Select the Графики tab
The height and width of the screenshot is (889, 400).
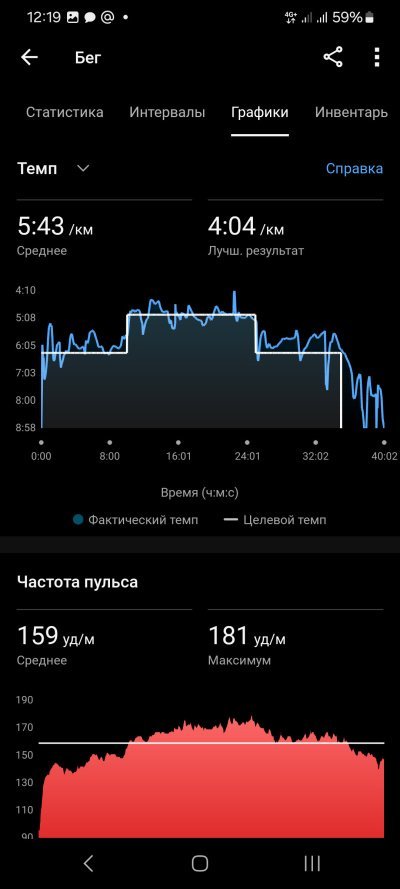[259, 112]
